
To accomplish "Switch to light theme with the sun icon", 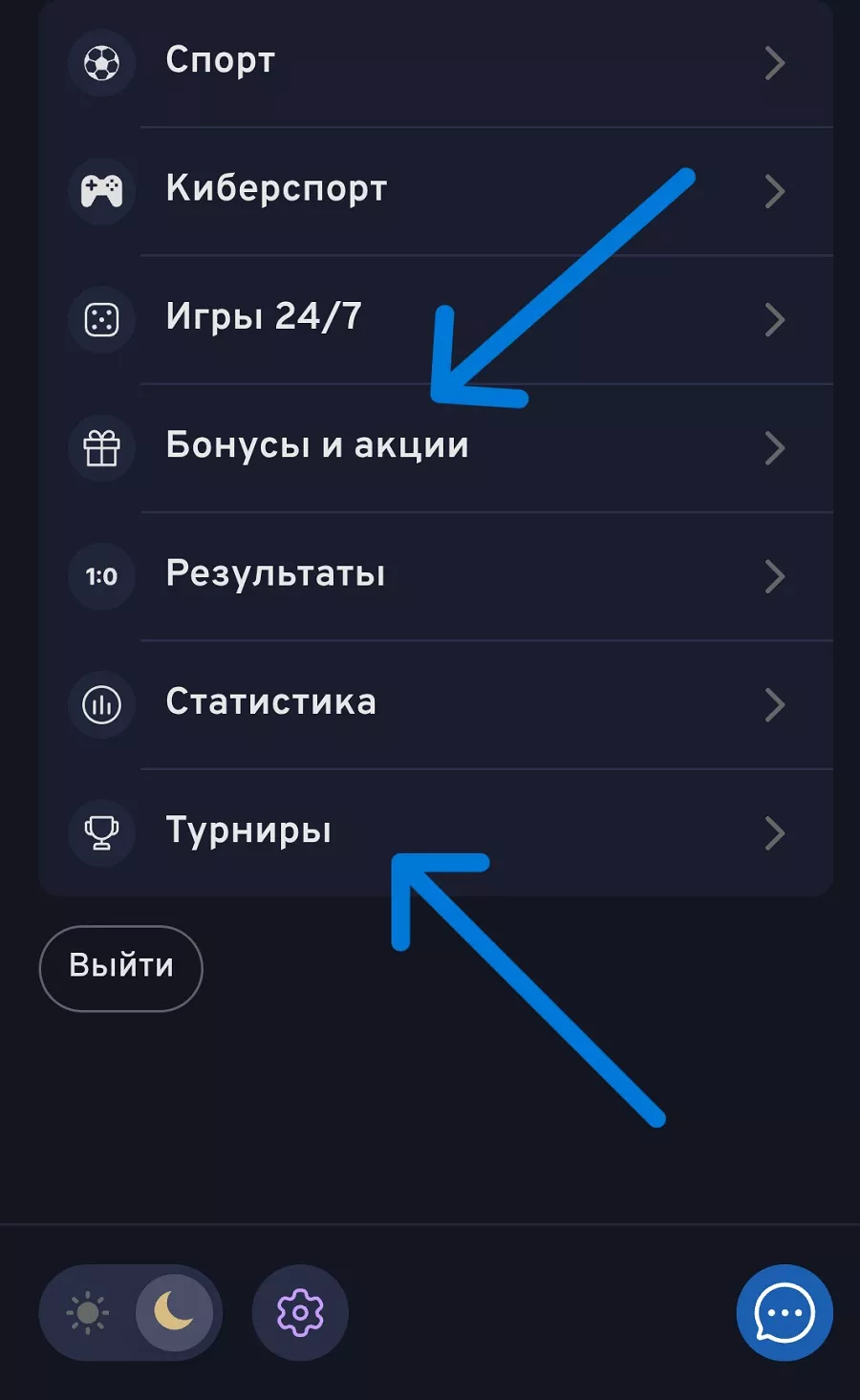I will [86, 1312].
